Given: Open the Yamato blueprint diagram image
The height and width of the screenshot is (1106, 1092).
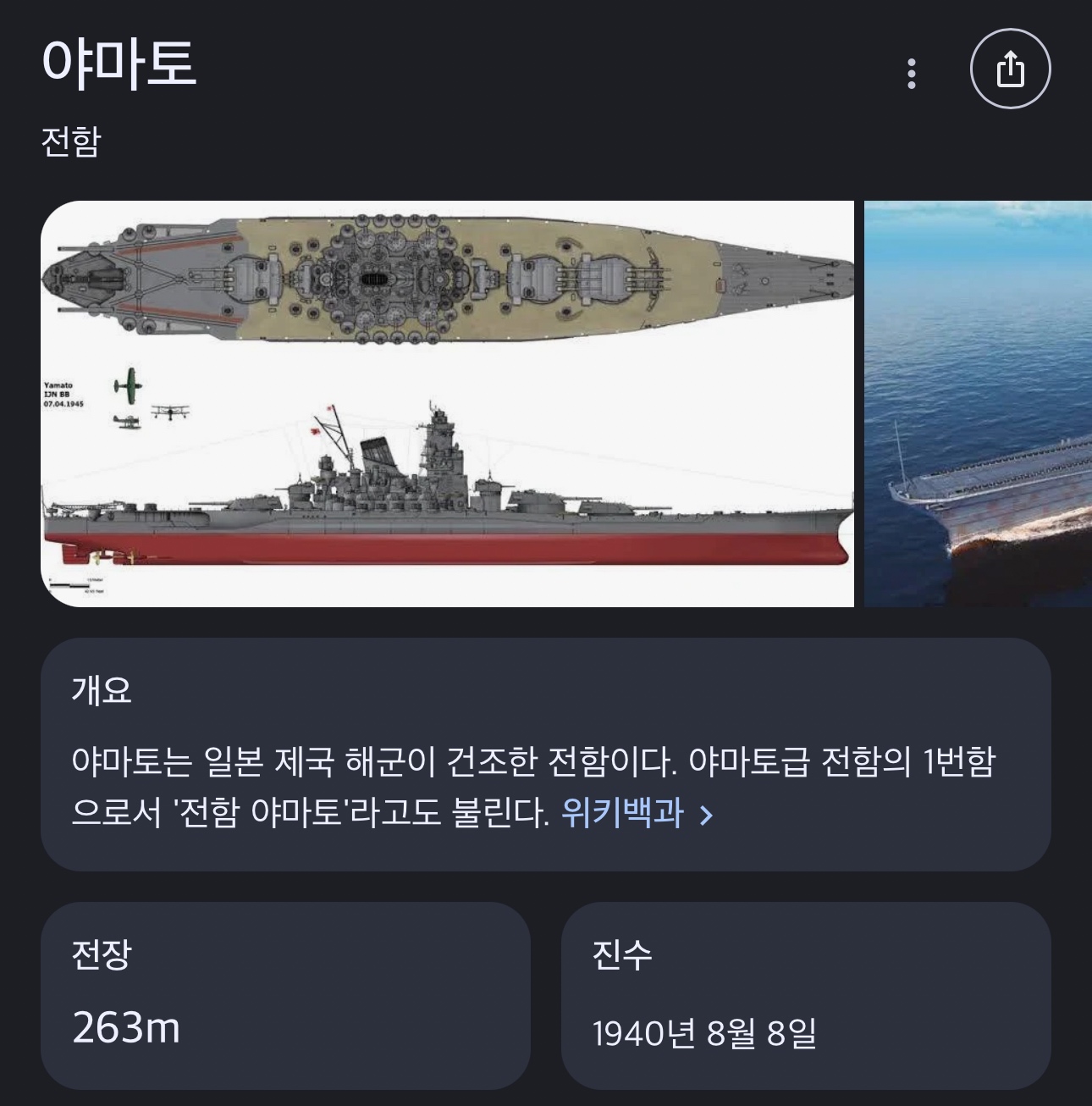Looking at the screenshot, I should click(447, 404).
